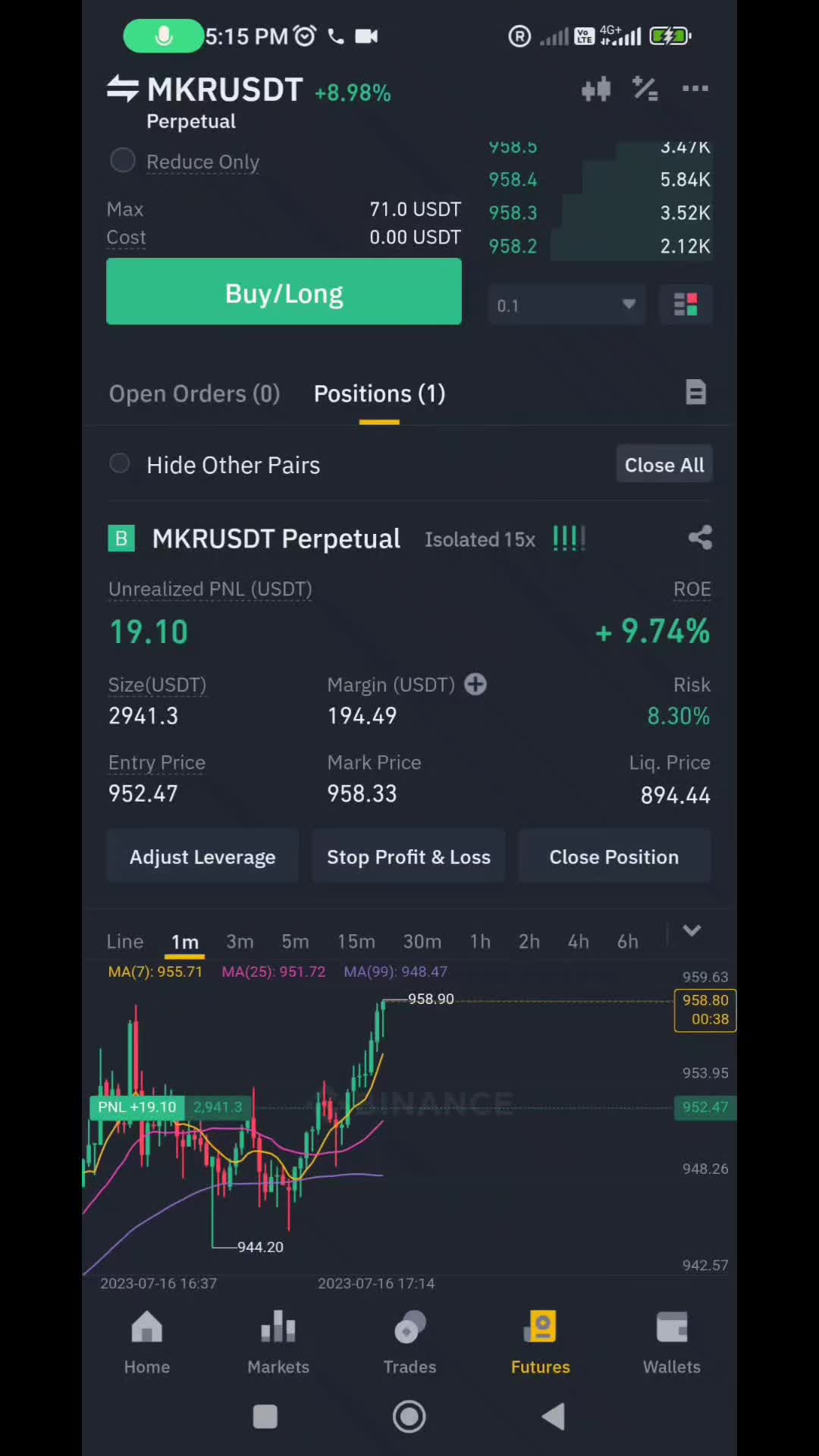
Task: Select the 15m chart interval
Action: click(356, 941)
